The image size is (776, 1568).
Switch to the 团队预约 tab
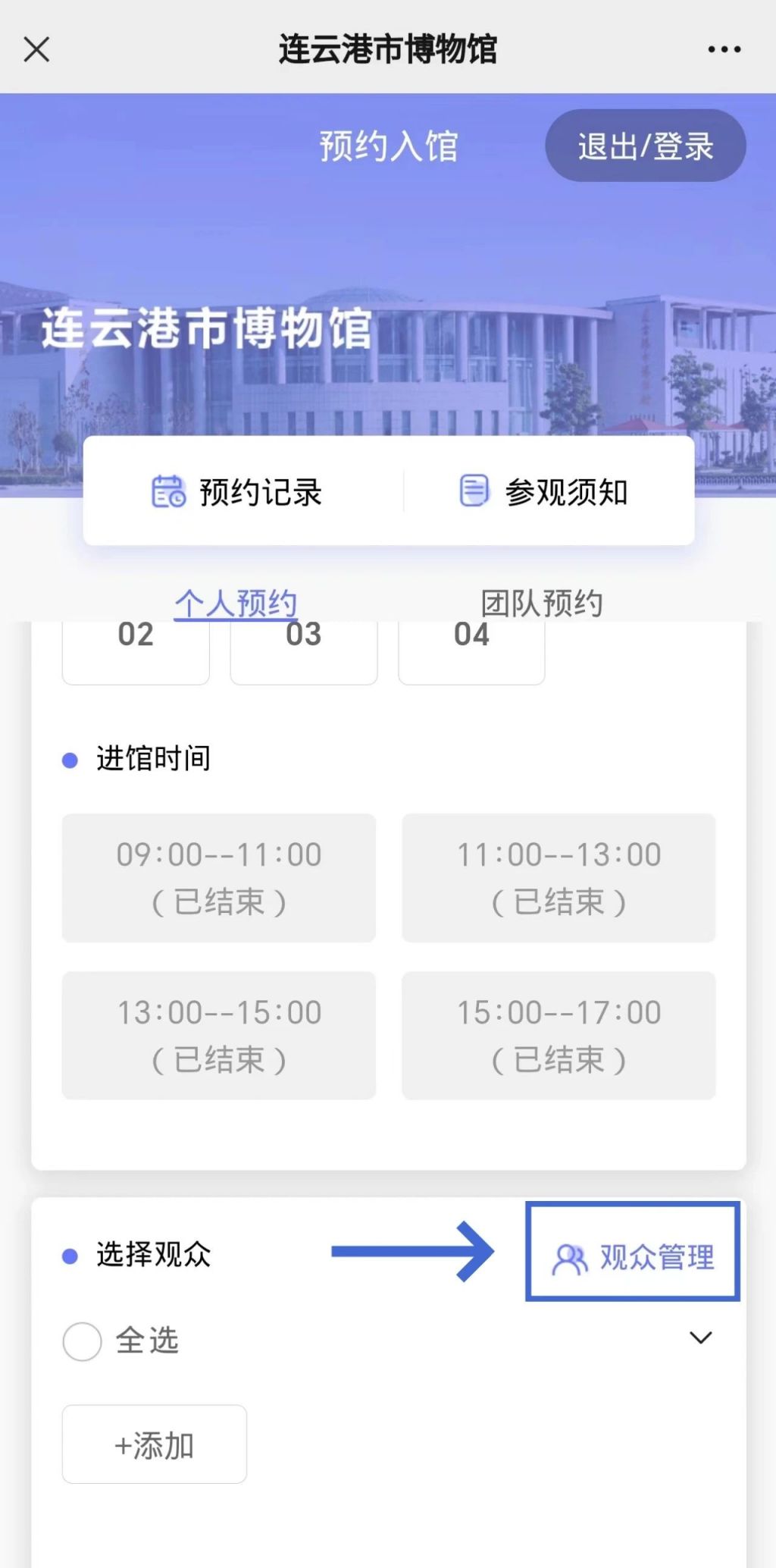coord(542,604)
